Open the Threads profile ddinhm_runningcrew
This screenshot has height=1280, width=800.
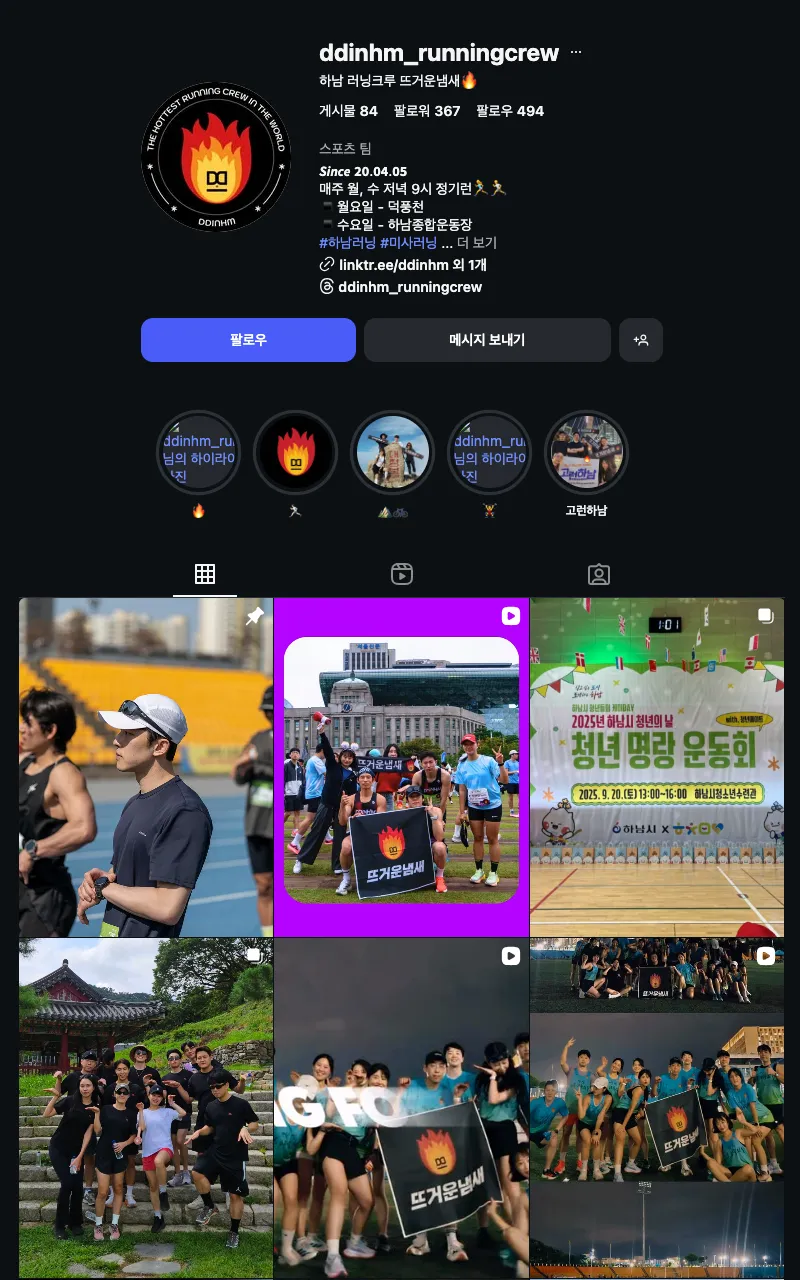(410, 287)
